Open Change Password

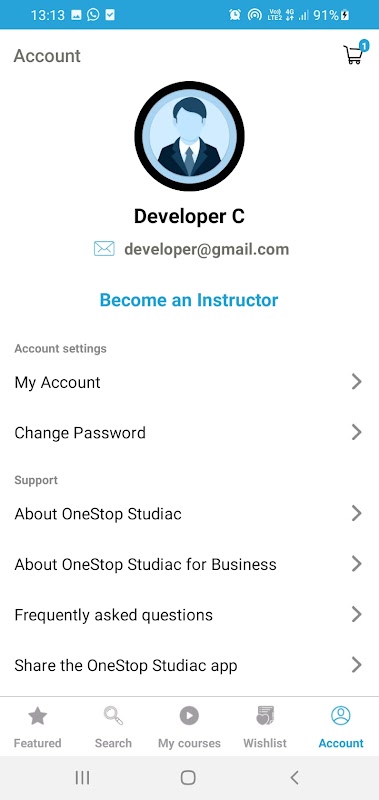click(x=189, y=433)
